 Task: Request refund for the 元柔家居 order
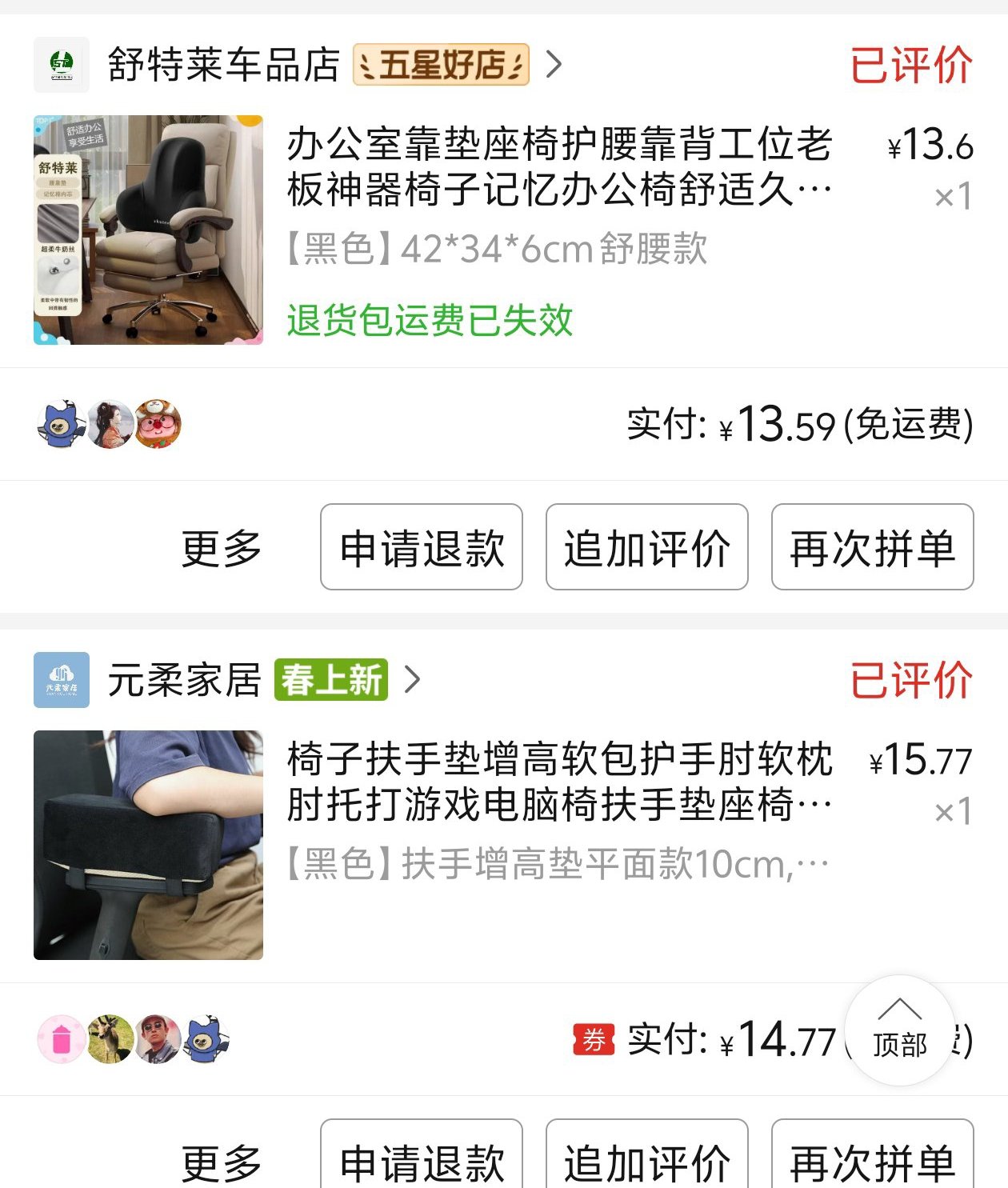[422, 1162]
